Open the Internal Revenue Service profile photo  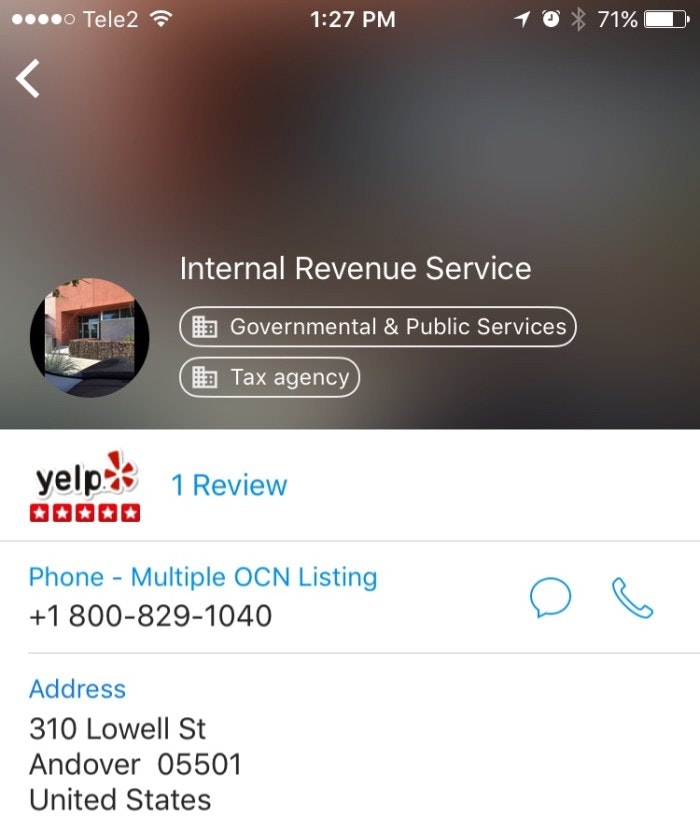pos(89,338)
